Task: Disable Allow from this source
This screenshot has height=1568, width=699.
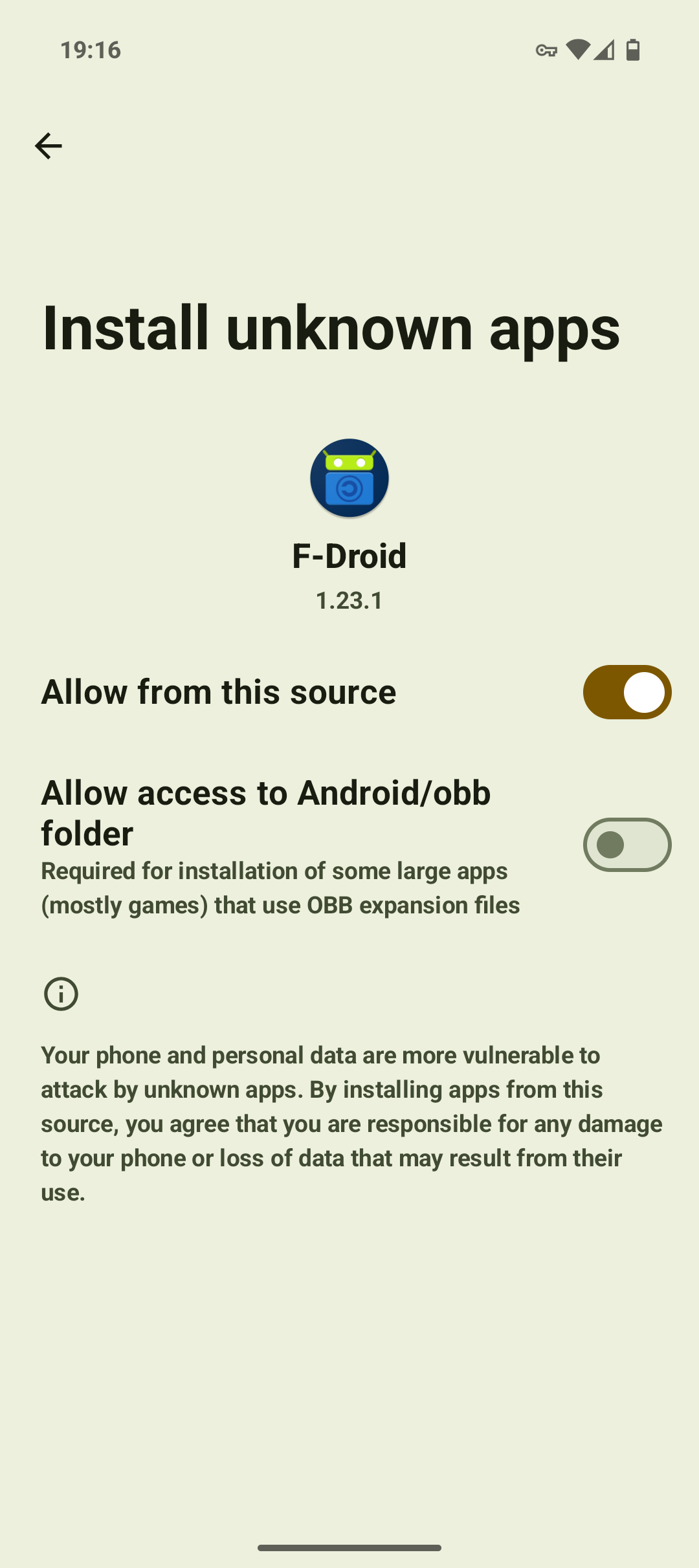Action: pyautogui.click(x=627, y=692)
